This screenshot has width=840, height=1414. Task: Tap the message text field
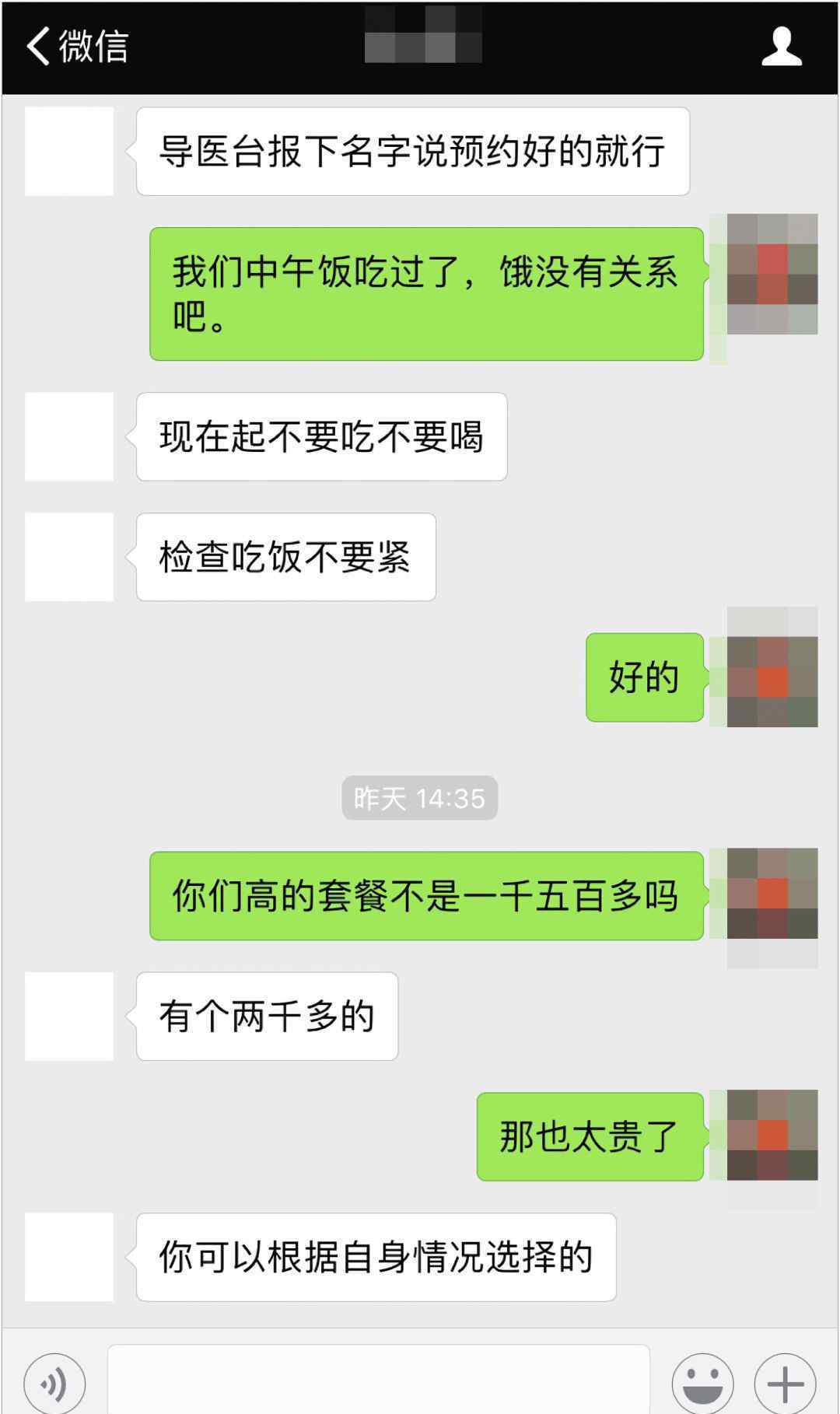pos(379,1382)
